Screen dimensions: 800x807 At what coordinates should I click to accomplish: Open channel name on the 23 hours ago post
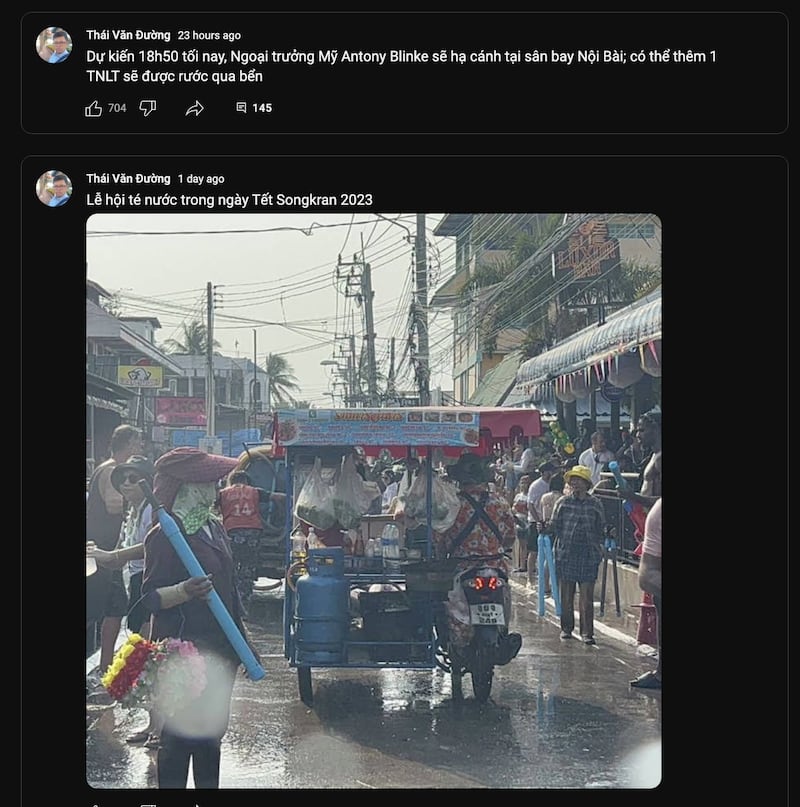tap(128, 35)
